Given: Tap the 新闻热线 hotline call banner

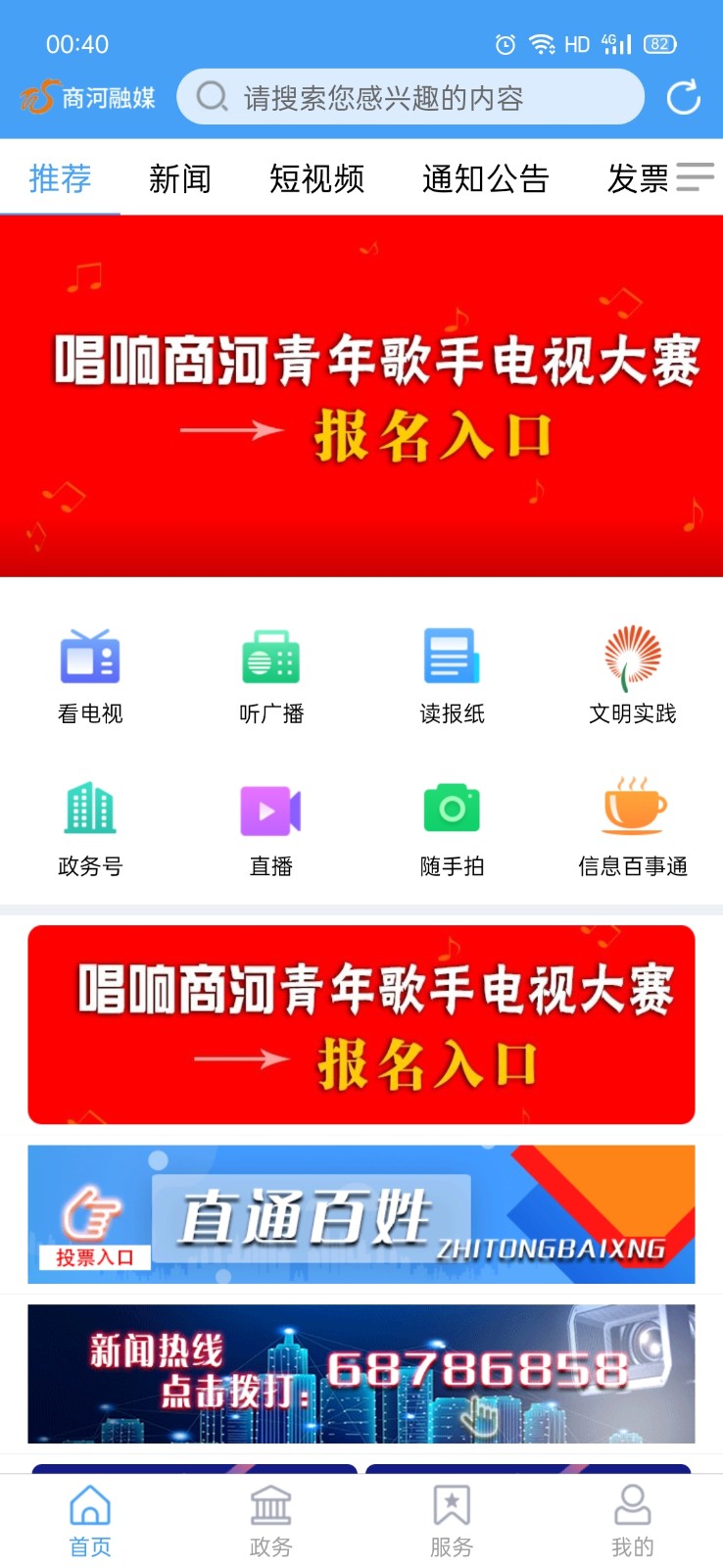Looking at the screenshot, I should pos(361,1373).
